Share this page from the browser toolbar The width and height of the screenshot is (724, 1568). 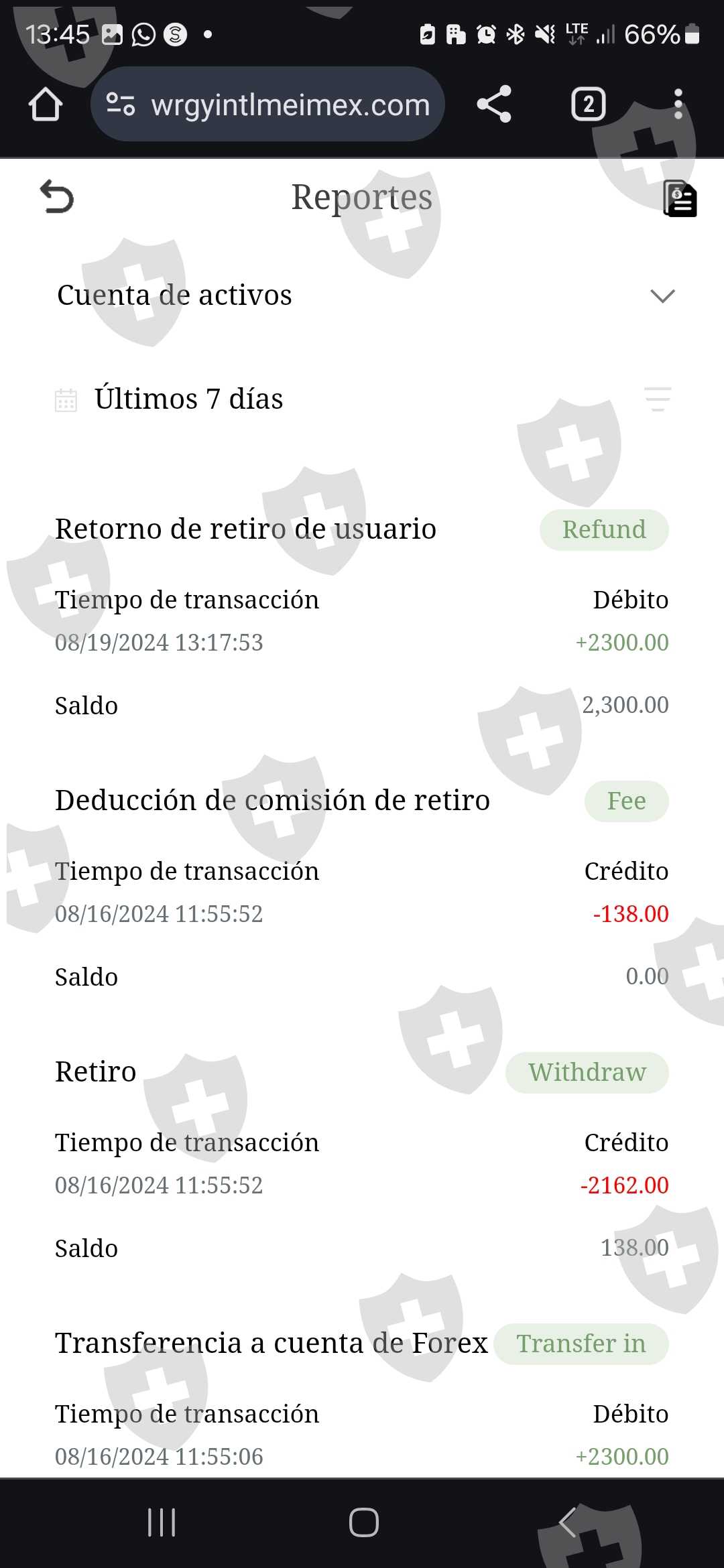point(494,105)
